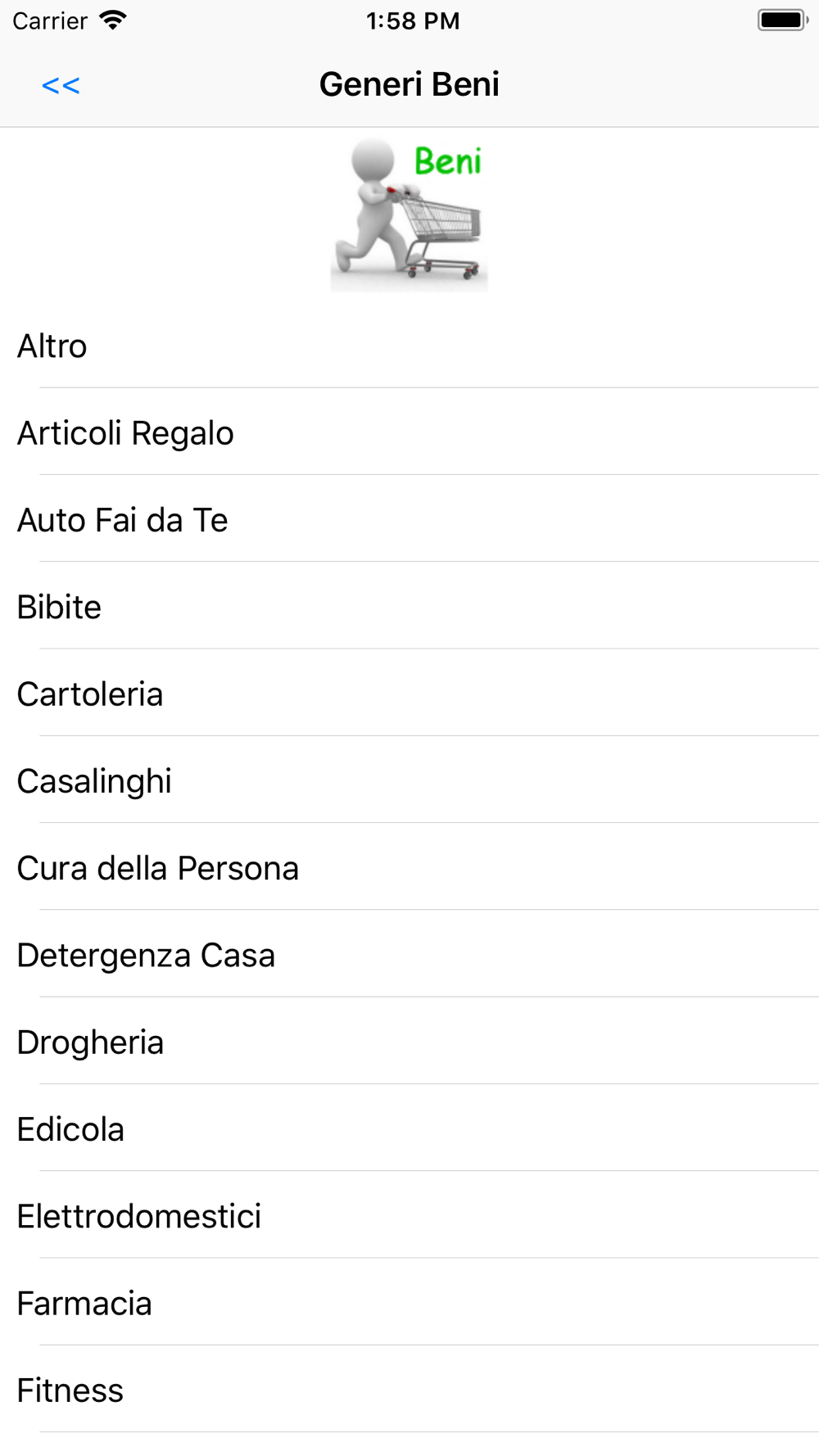The width and height of the screenshot is (819, 1456).
Task: Go back using the << button
Action: tap(61, 85)
